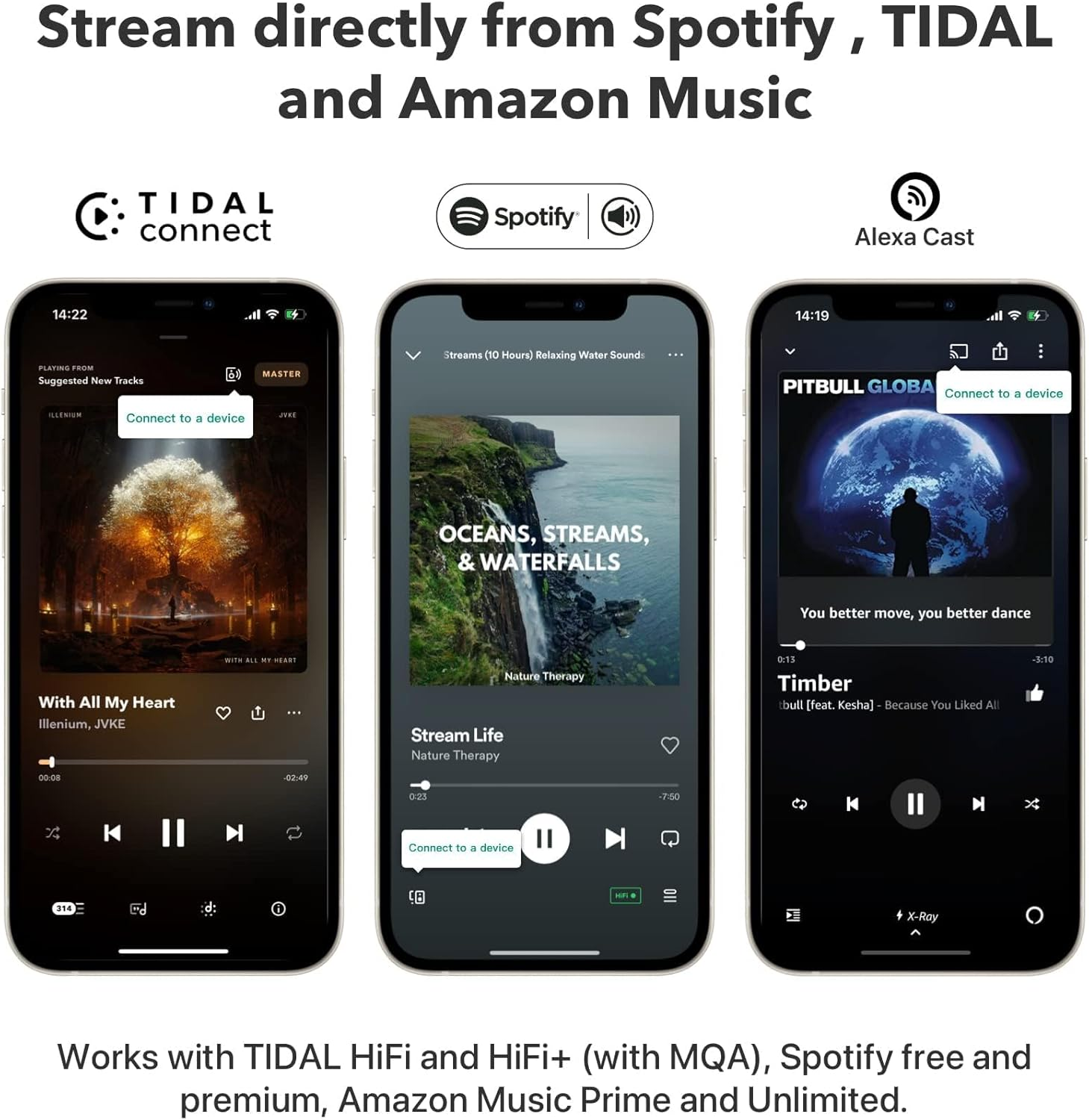Image resolution: width=1089 pixels, height=1120 pixels.
Task: Like the song Stream Life on Spotify
Action: [670, 745]
